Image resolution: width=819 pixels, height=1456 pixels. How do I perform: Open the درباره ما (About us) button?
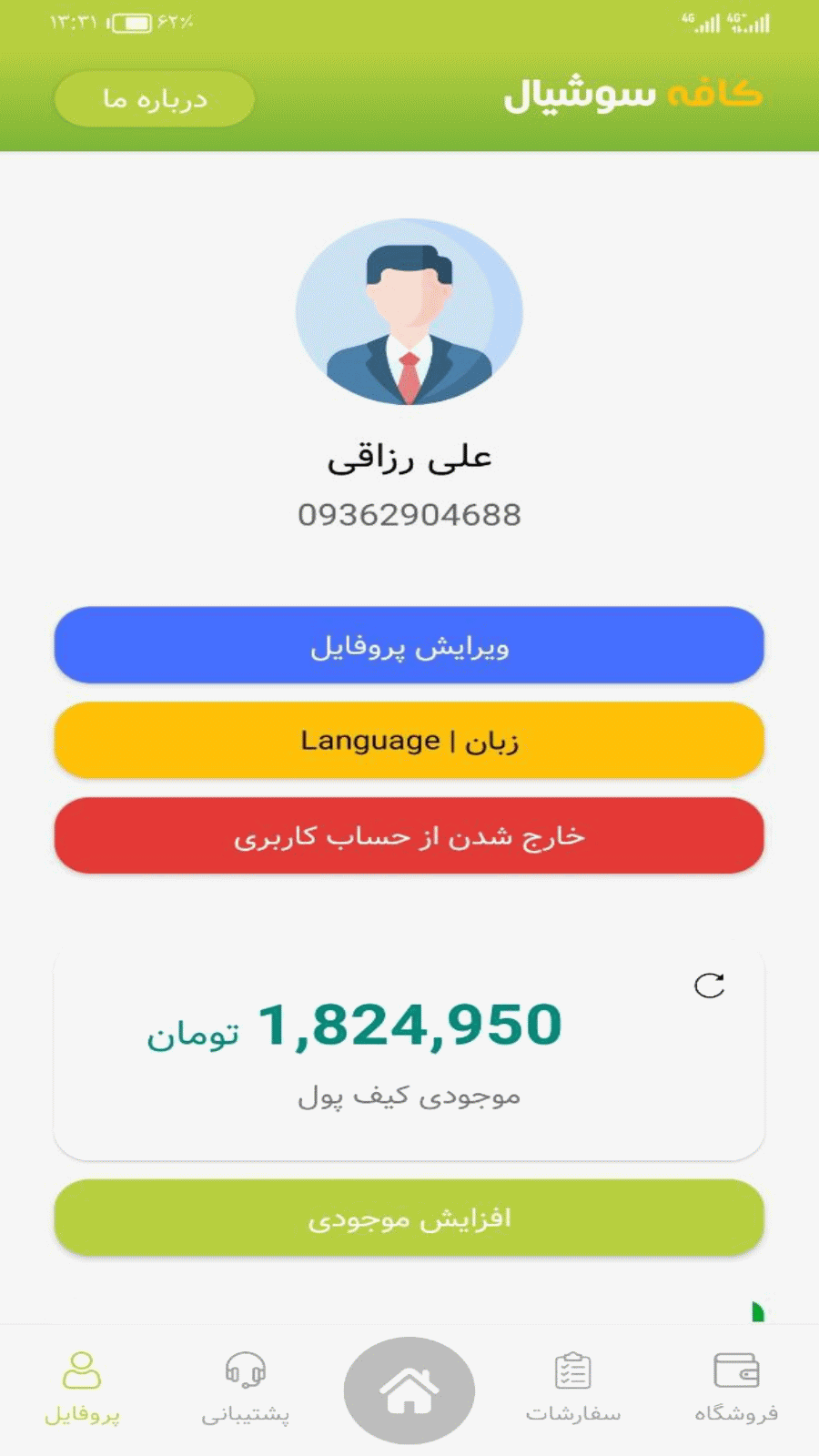pyautogui.click(x=155, y=98)
